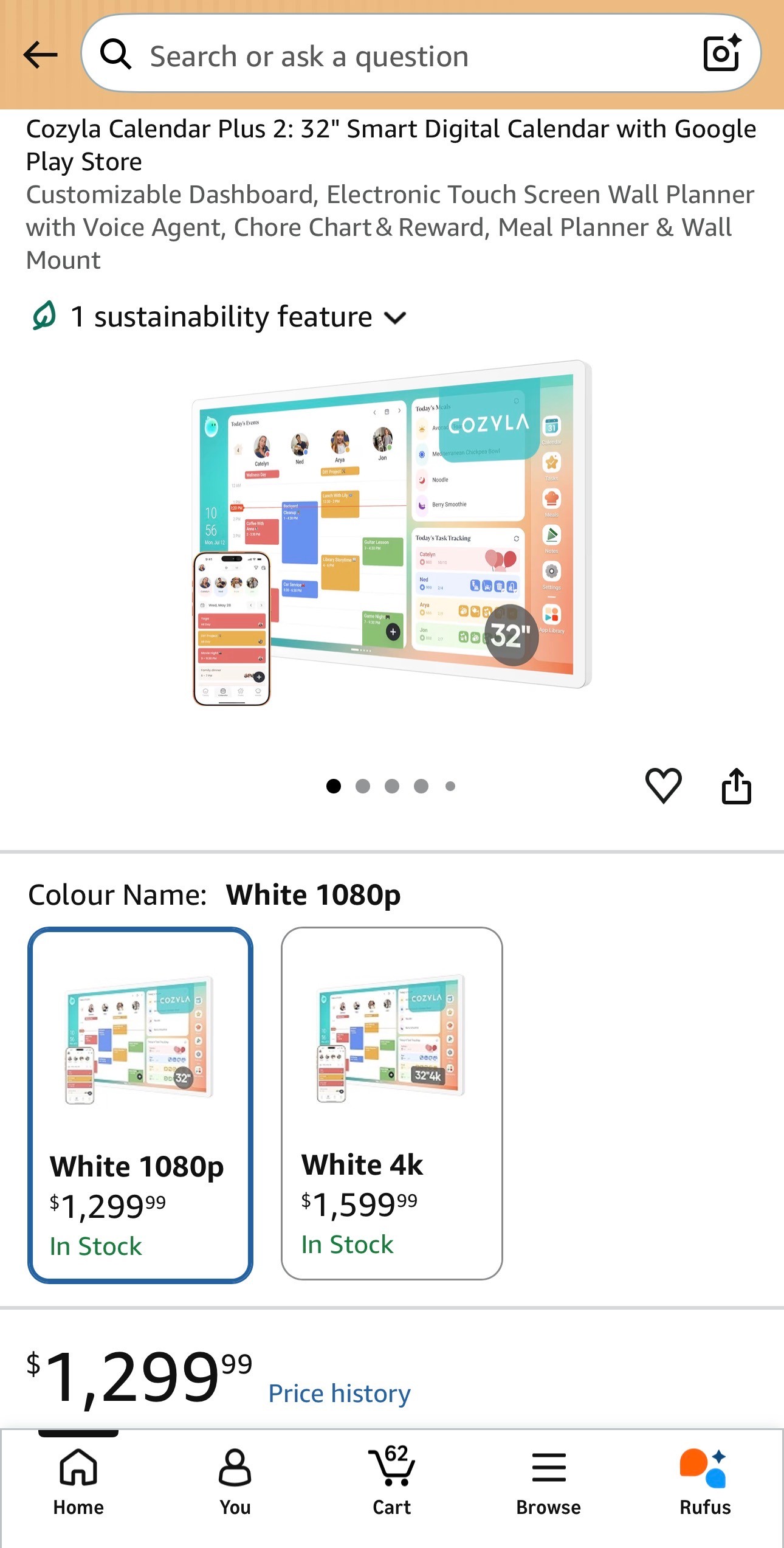This screenshot has height=1548, width=784.
Task: Launch the Rufus assistant tab
Action: point(705,1482)
